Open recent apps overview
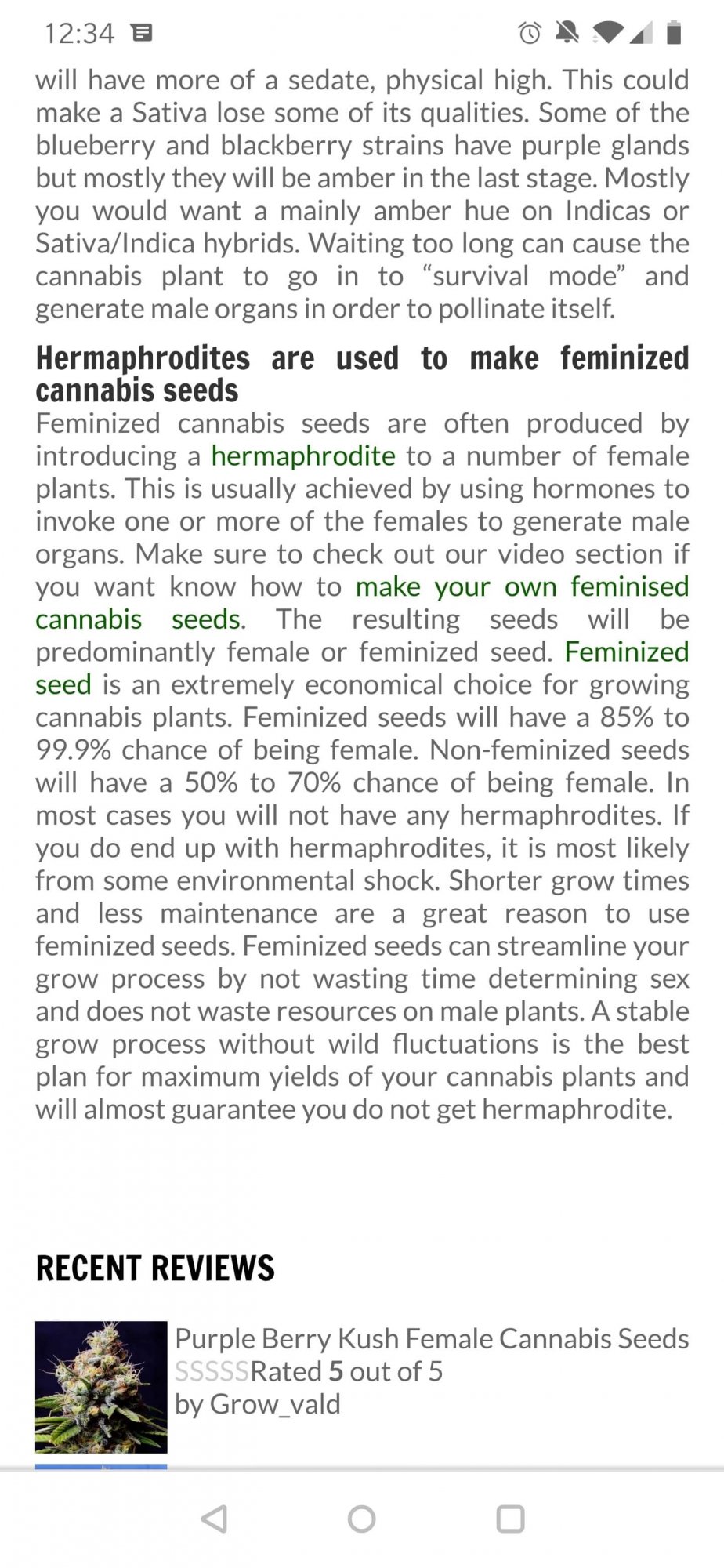This screenshot has width=724, height=1568. click(510, 1519)
